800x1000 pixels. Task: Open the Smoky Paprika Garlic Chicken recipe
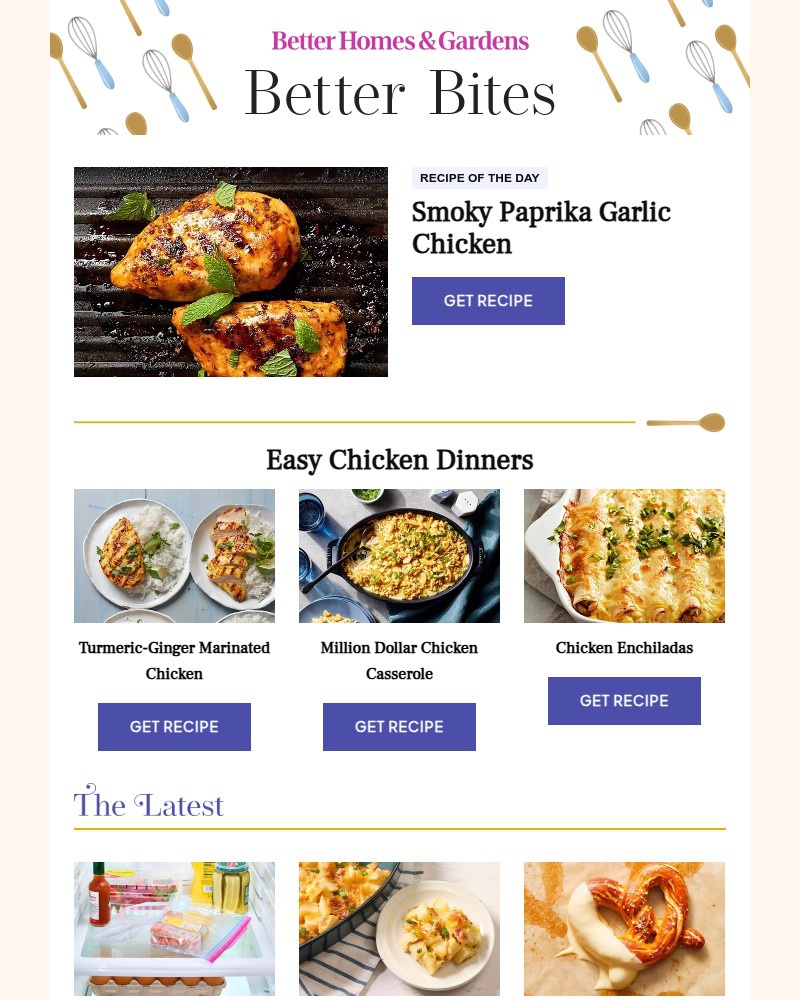[x=488, y=301]
